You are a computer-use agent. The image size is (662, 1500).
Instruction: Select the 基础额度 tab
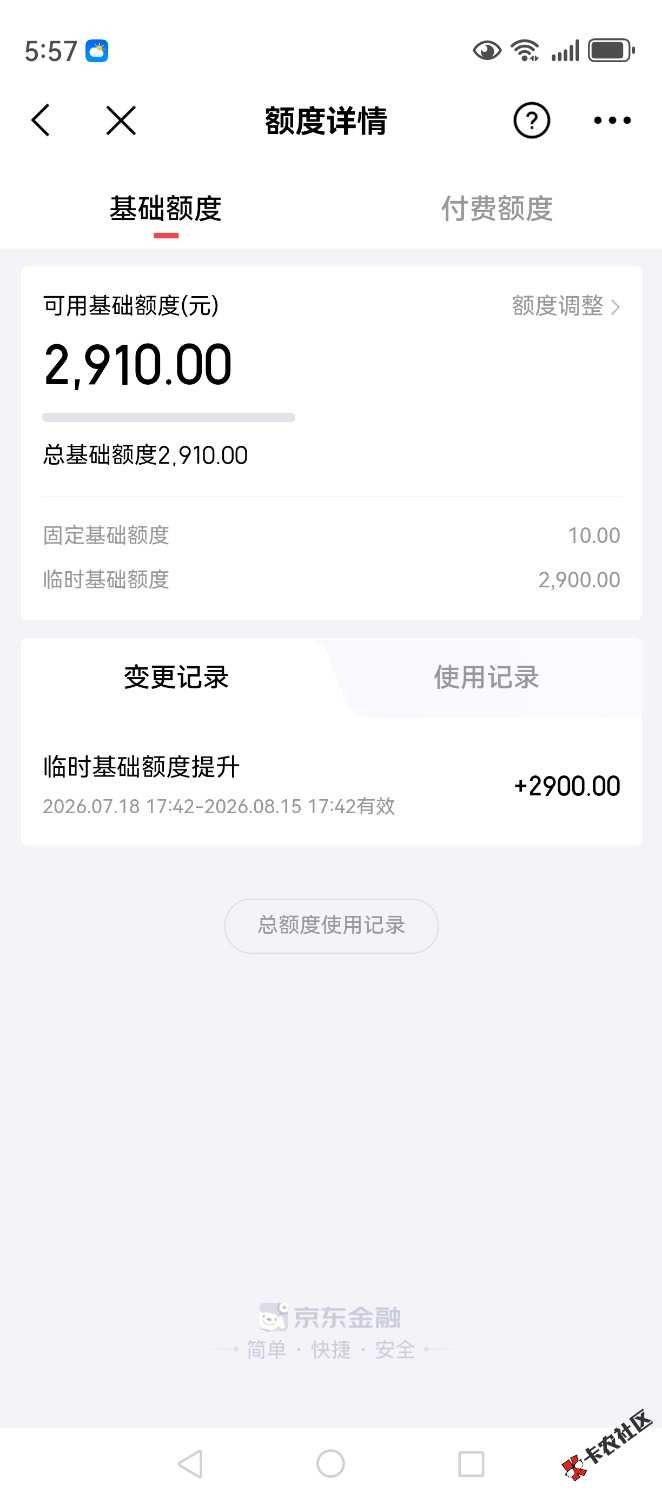coord(165,208)
